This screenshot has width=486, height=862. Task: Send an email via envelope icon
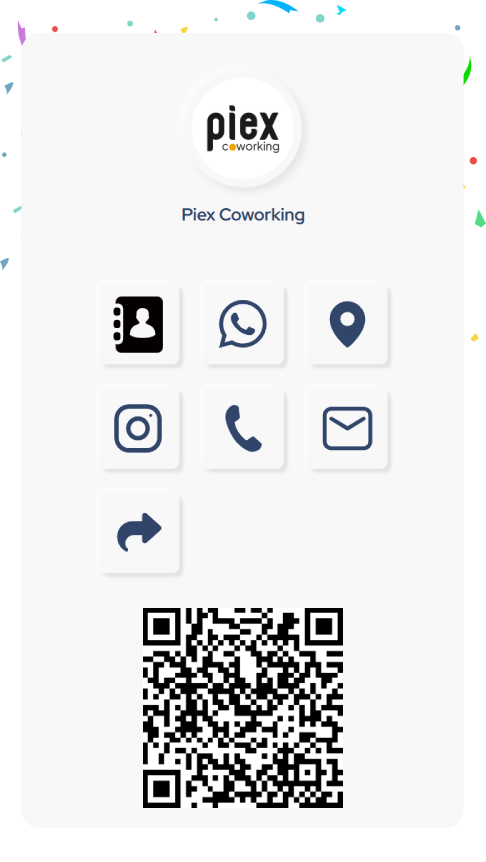click(347, 428)
